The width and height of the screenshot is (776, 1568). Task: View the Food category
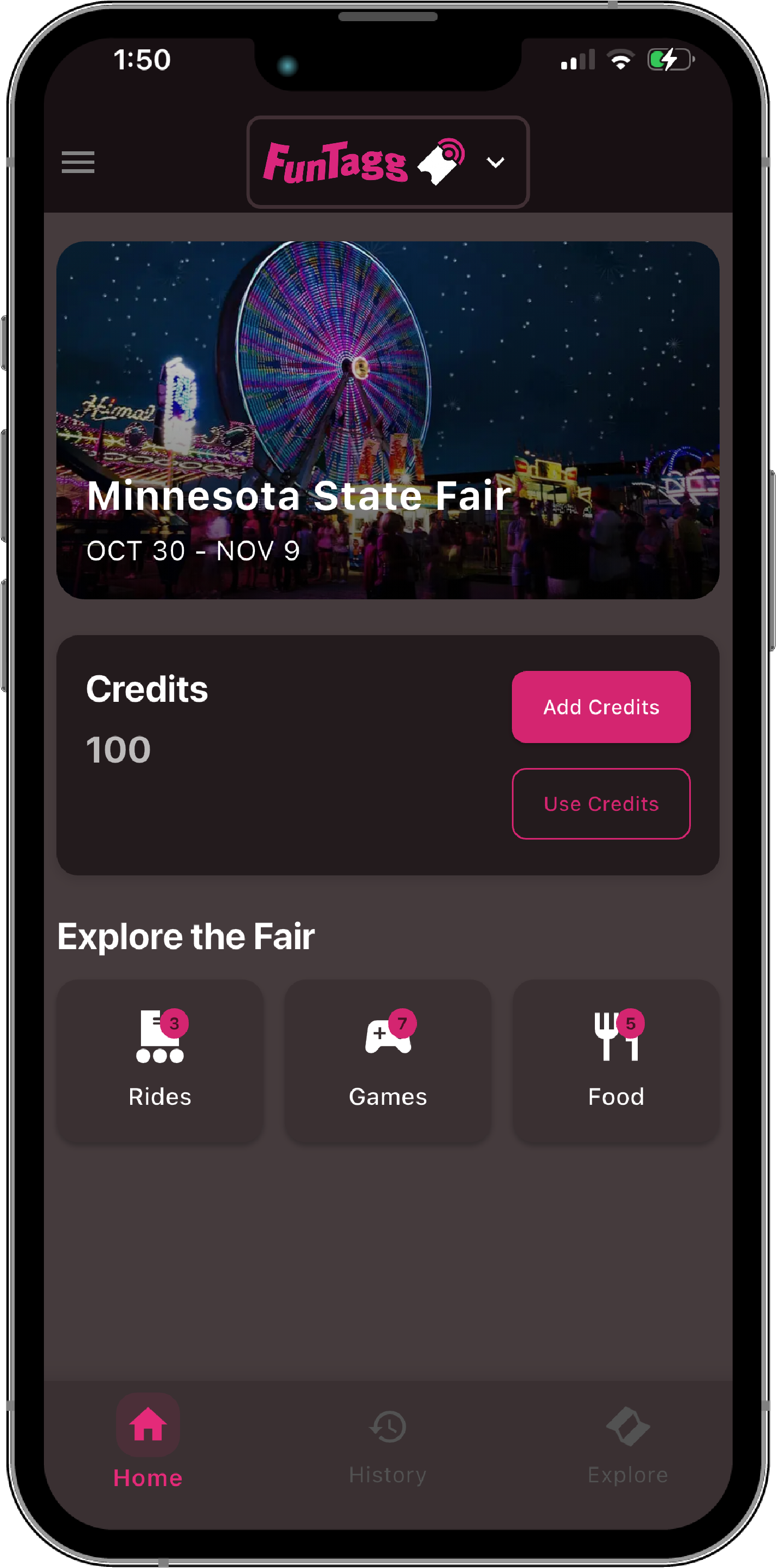(615, 1060)
